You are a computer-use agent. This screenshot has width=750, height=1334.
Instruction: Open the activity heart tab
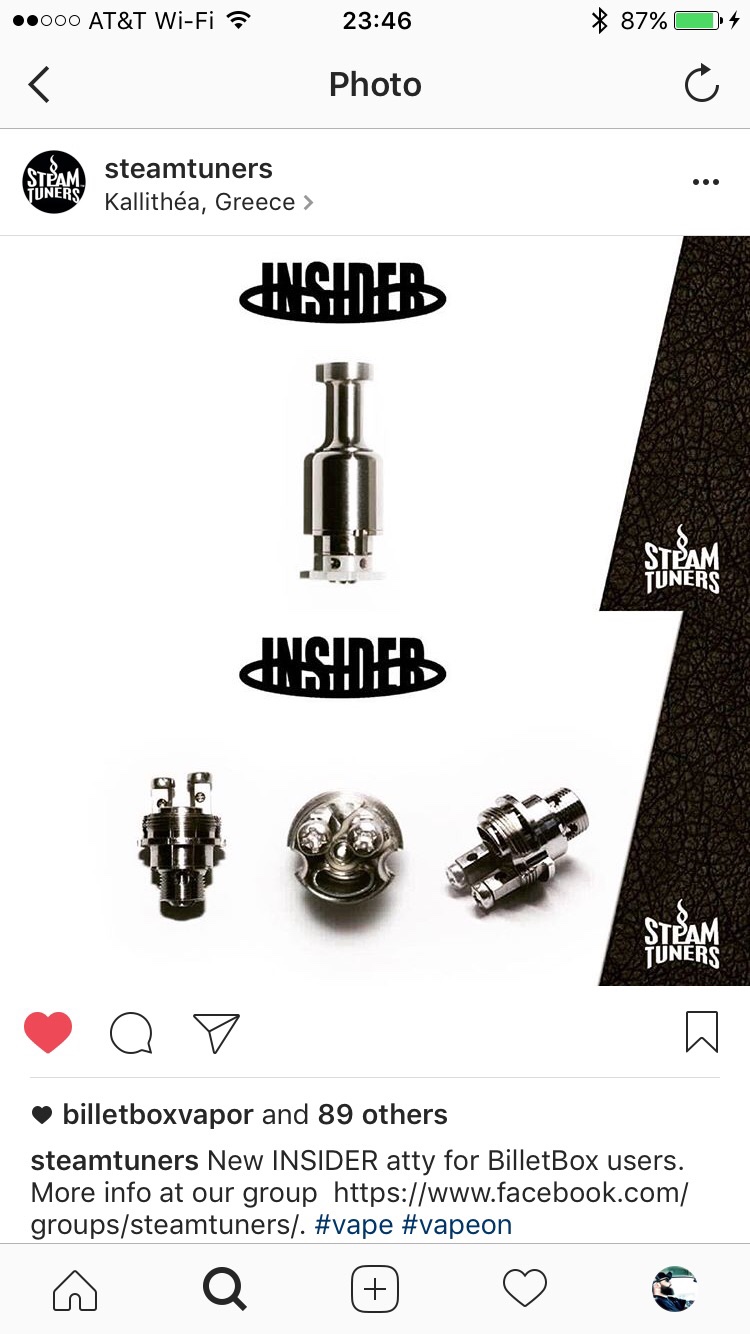pos(525,1289)
